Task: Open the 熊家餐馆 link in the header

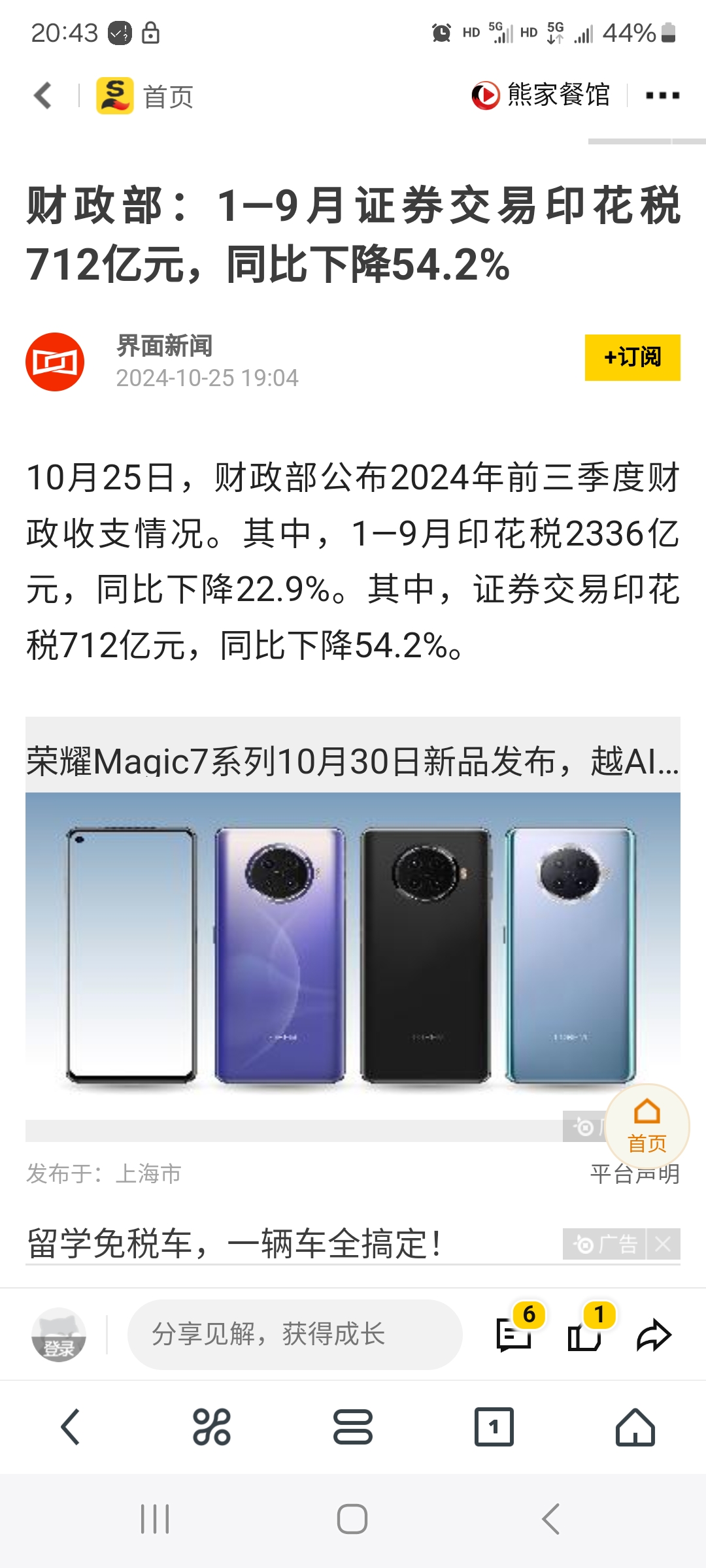Action: (541, 95)
